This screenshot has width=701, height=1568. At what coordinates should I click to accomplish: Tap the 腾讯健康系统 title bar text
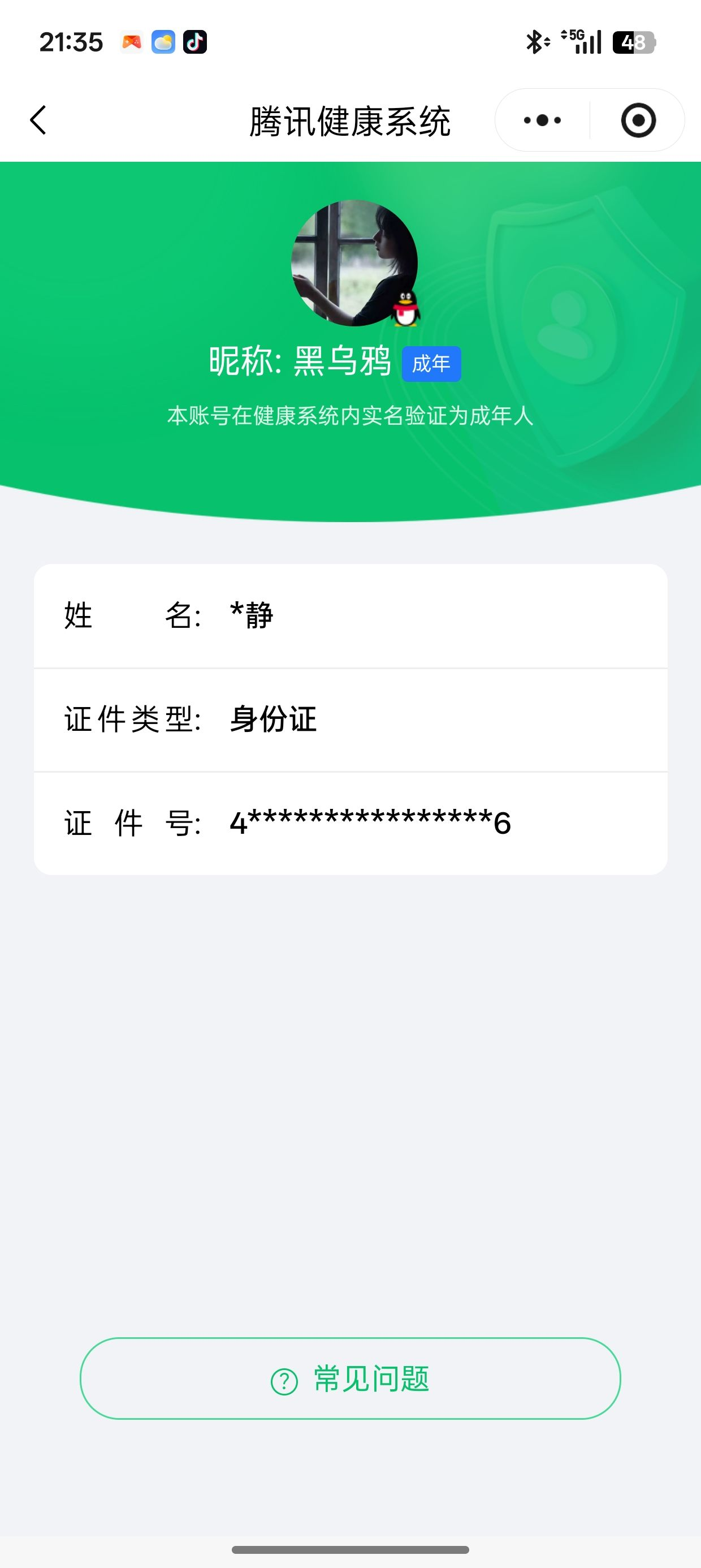(x=350, y=120)
